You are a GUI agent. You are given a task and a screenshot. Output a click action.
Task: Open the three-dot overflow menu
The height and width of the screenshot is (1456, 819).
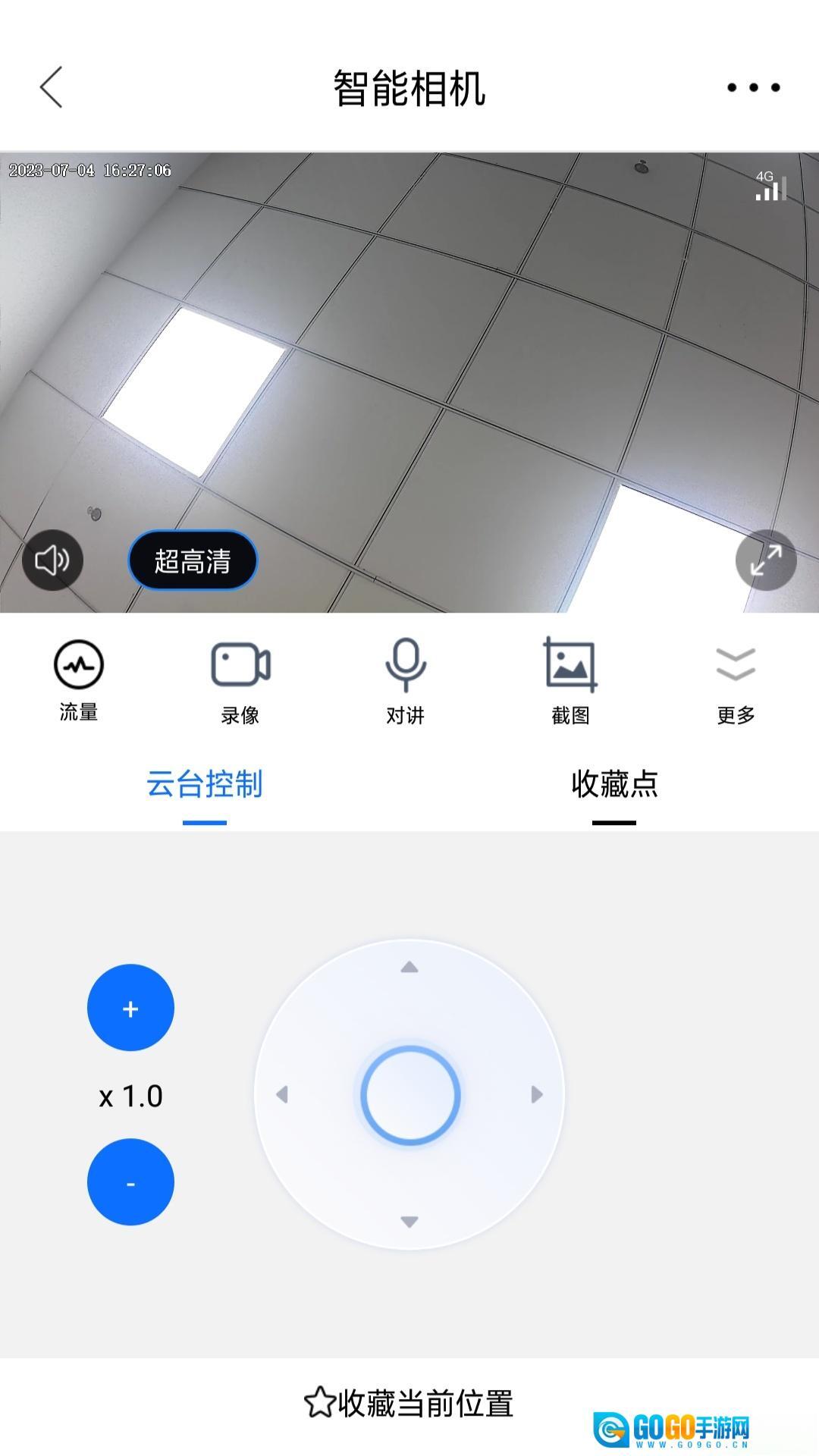pos(753,87)
